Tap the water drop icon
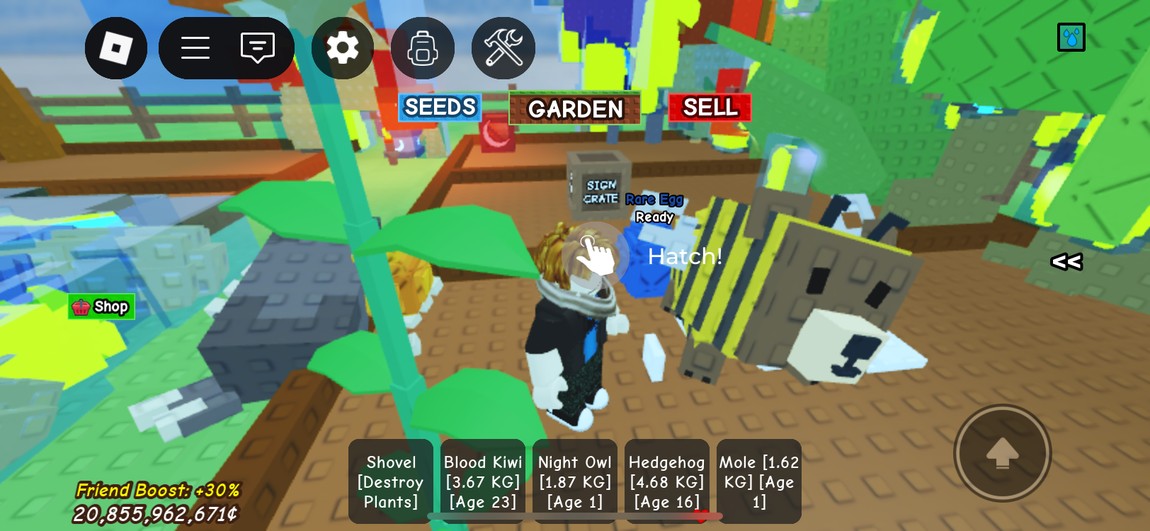The height and width of the screenshot is (531, 1150). (x=1071, y=38)
